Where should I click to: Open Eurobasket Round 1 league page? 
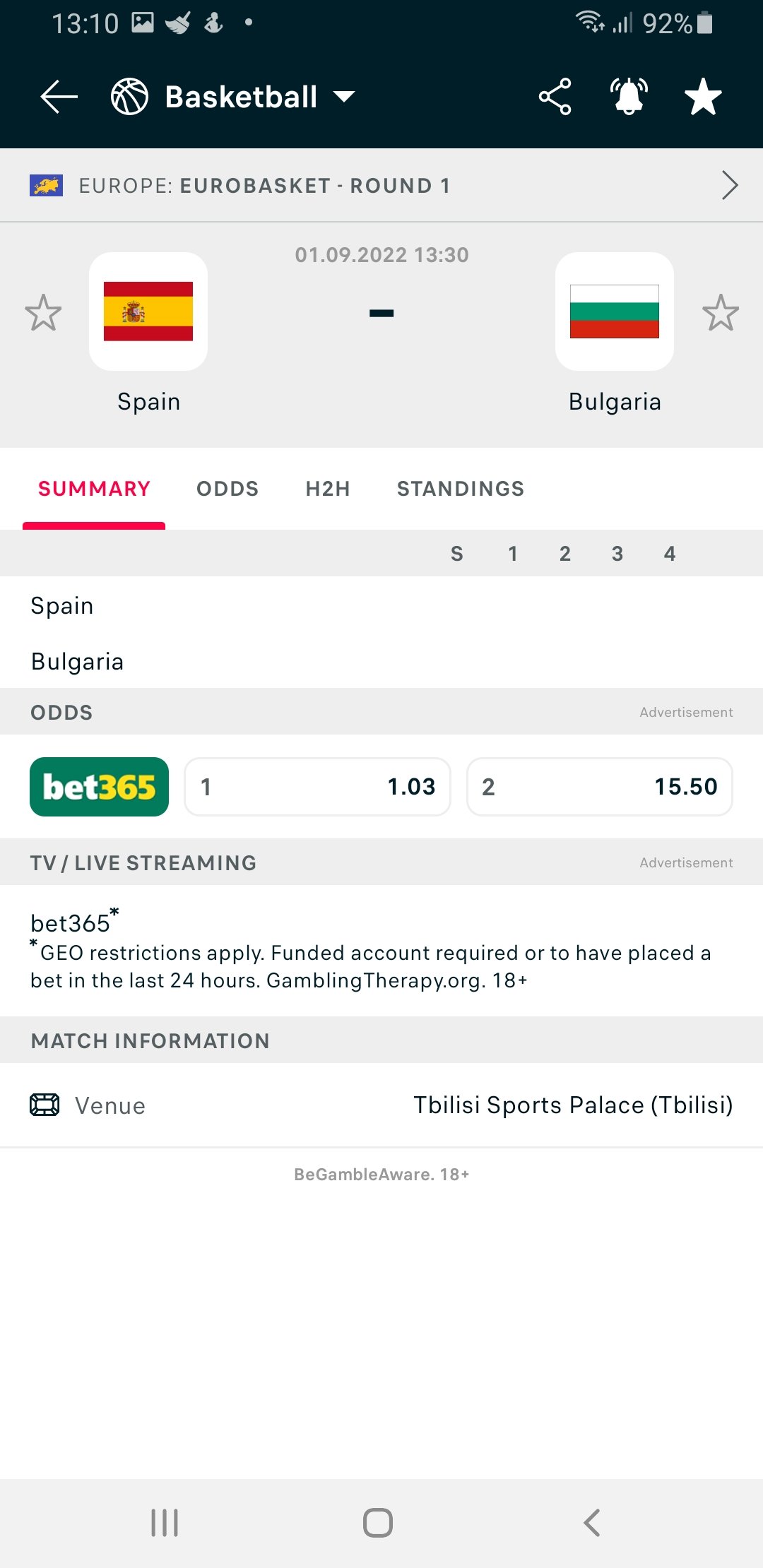tap(381, 186)
